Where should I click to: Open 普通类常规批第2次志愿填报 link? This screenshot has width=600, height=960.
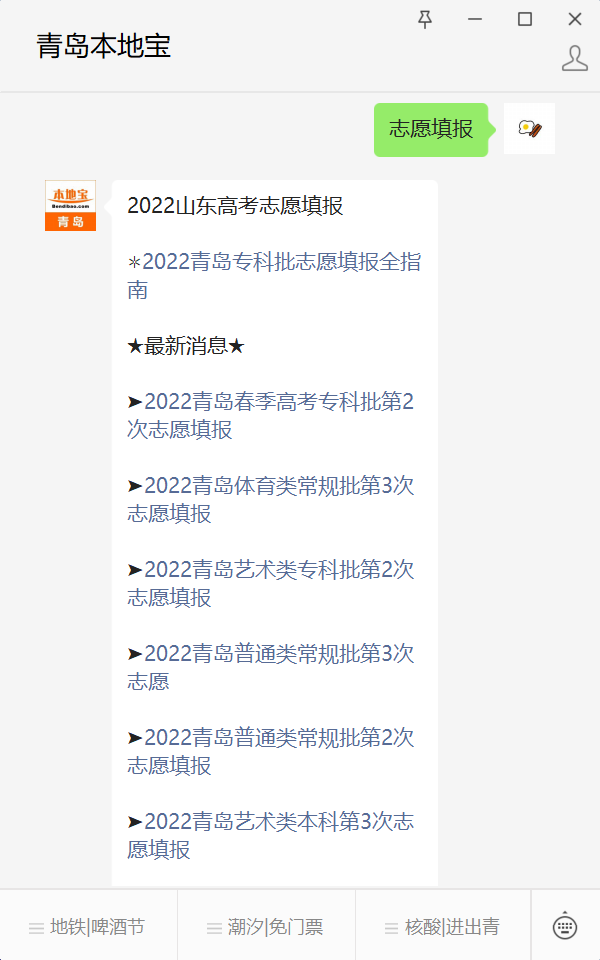pos(271,751)
